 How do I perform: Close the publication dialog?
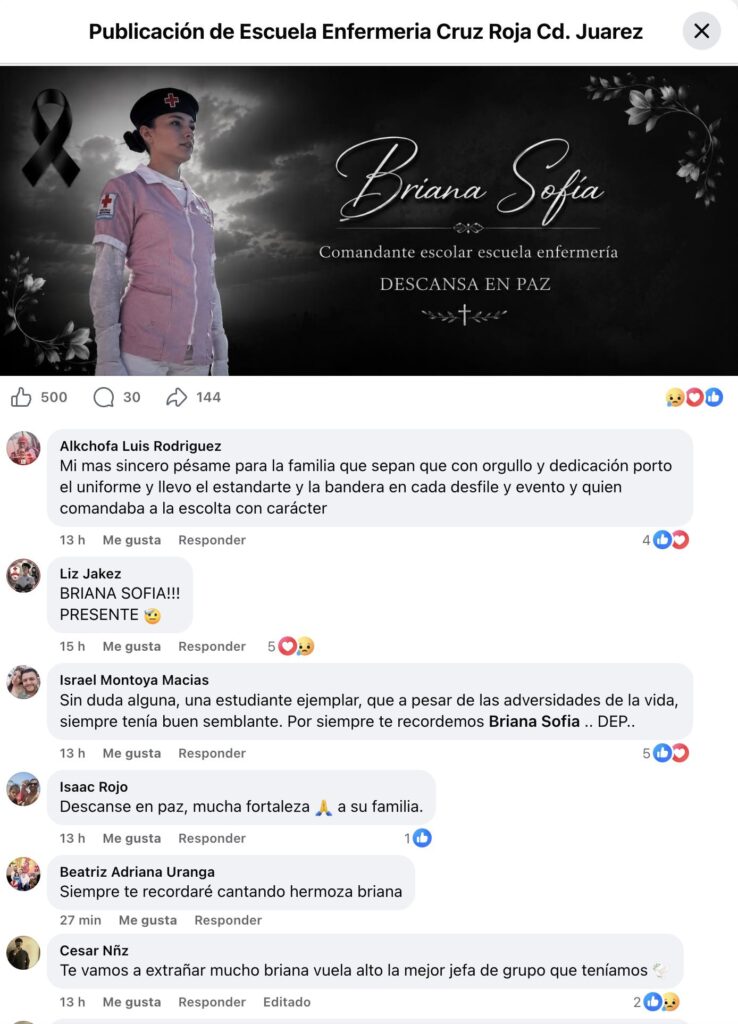701,31
